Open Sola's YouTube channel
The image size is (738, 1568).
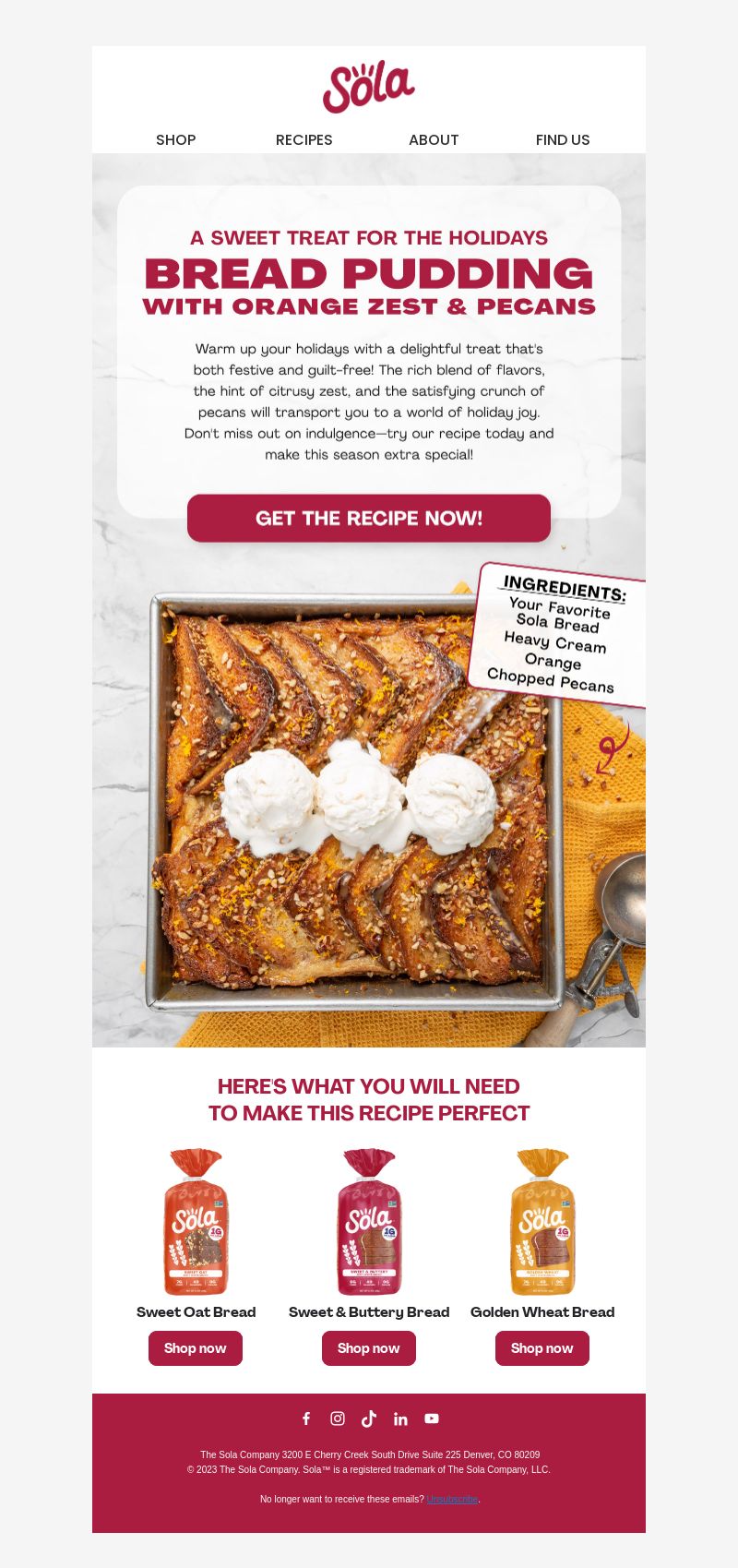[432, 1418]
